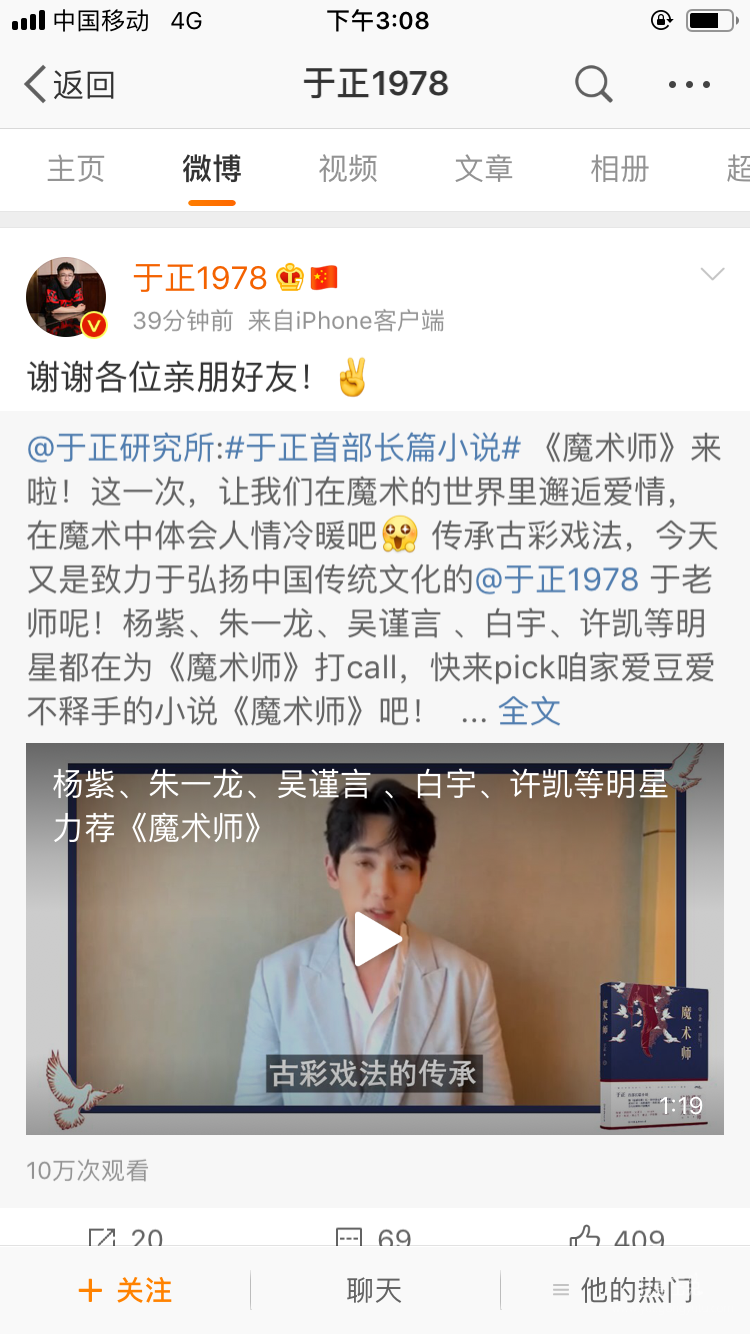Follow this account with 关注

point(125,1291)
